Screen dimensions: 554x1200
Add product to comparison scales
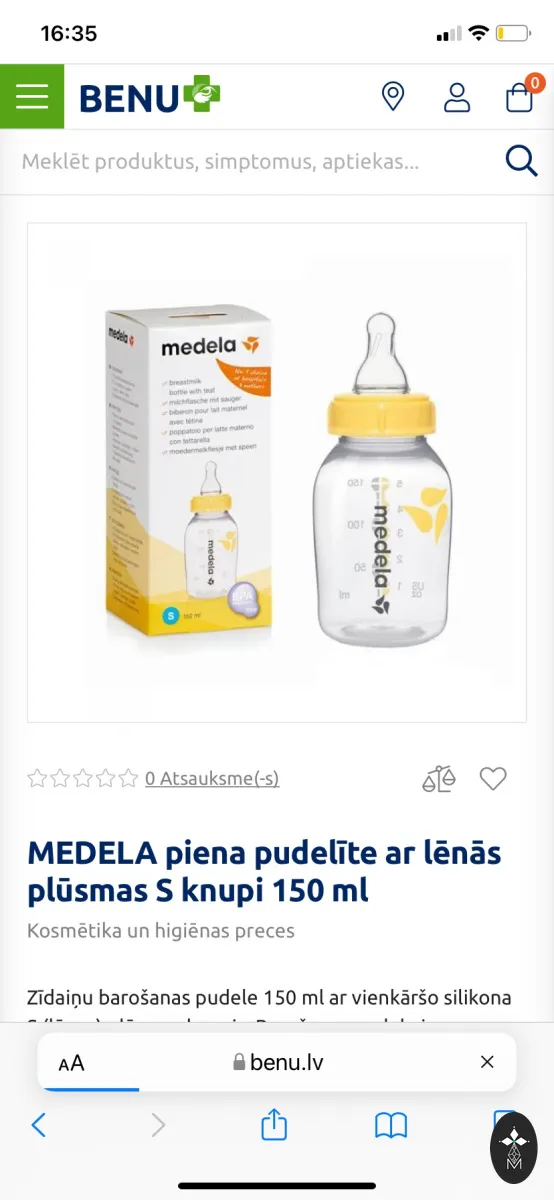click(x=439, y=778)
